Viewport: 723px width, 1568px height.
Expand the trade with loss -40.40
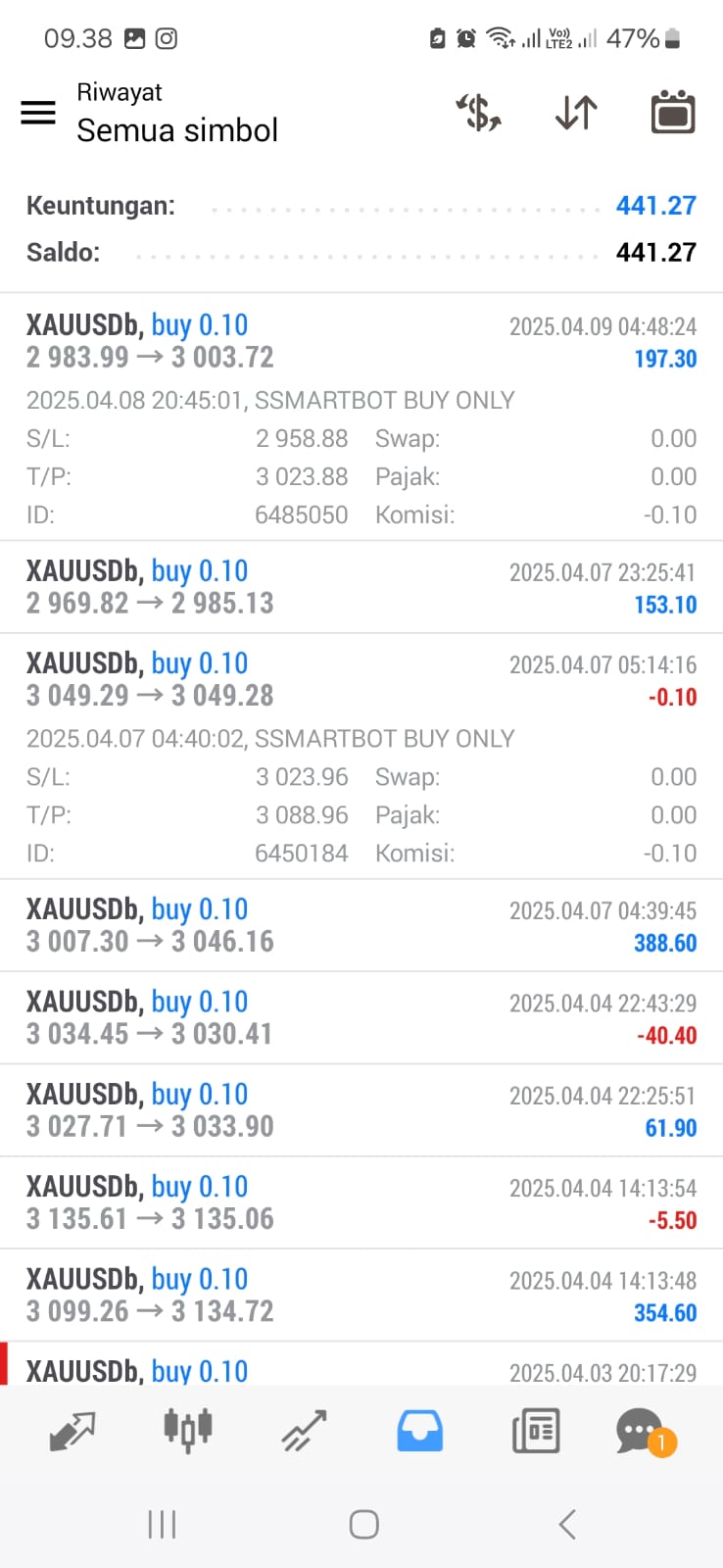[x=361, y=1017]
